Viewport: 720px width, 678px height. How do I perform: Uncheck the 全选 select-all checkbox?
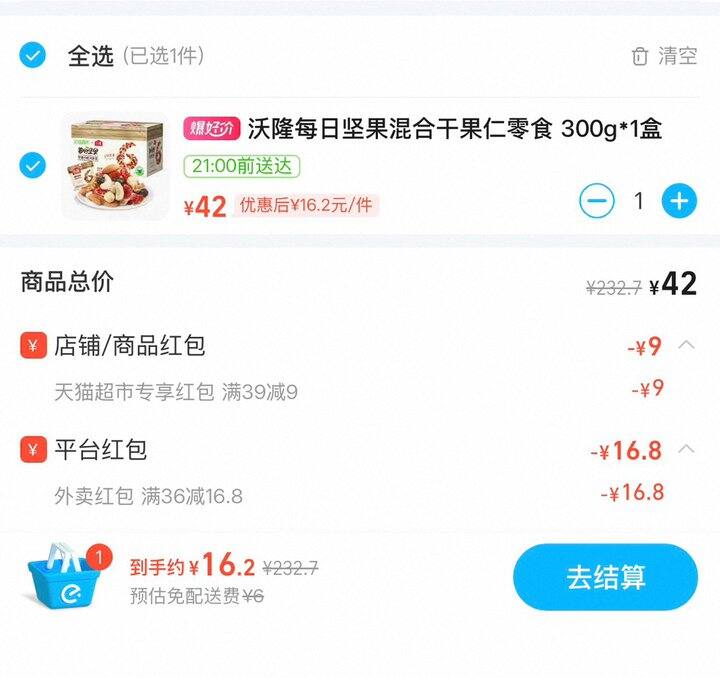click(x=33, y=55)
